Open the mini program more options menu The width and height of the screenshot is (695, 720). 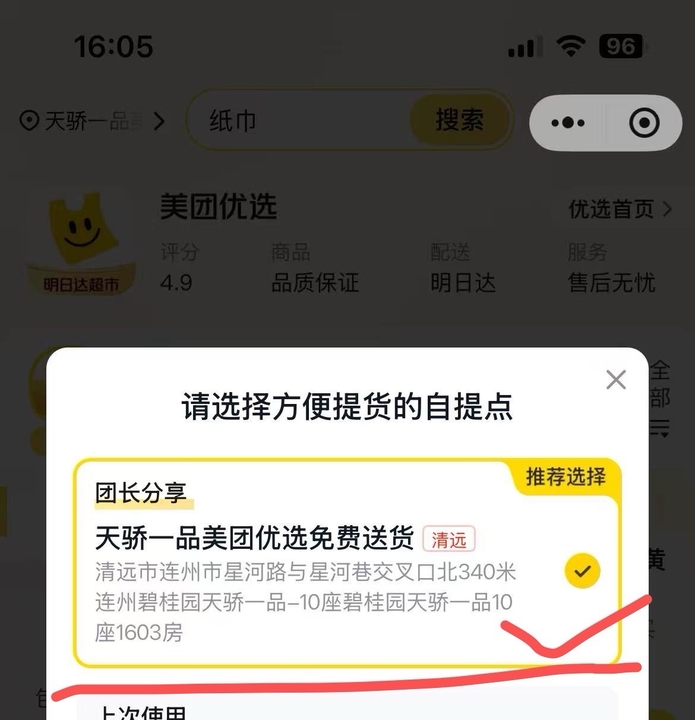568,123
